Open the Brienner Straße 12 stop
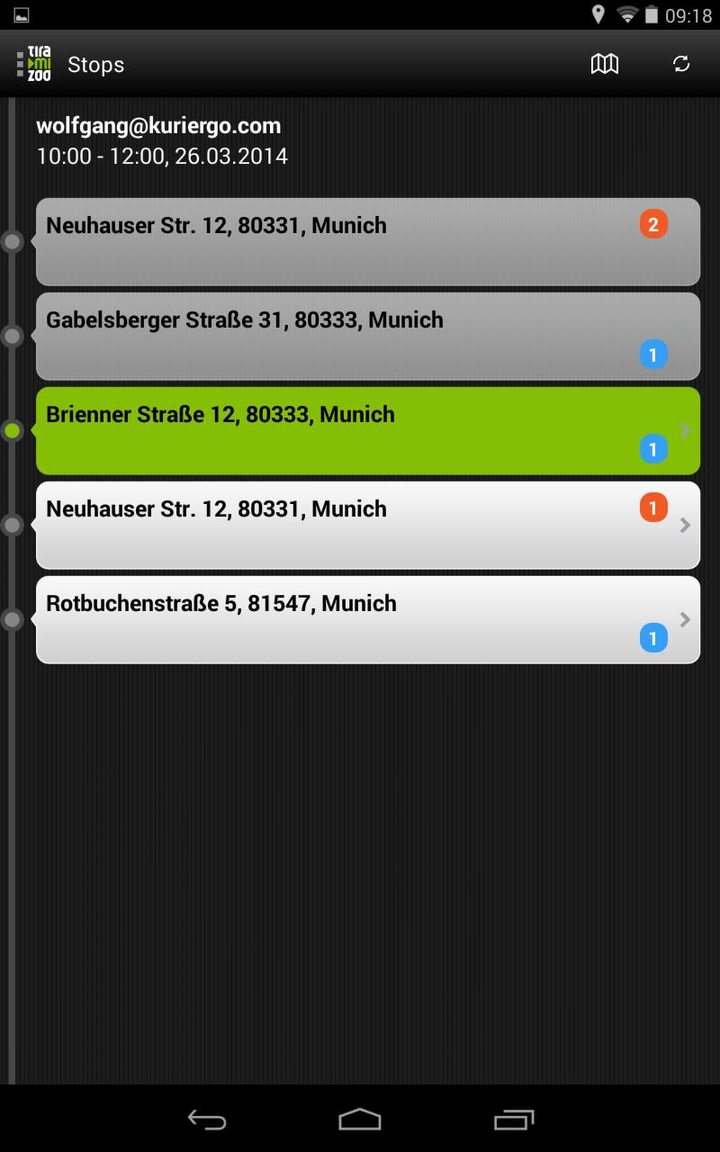 pos(367,431)
